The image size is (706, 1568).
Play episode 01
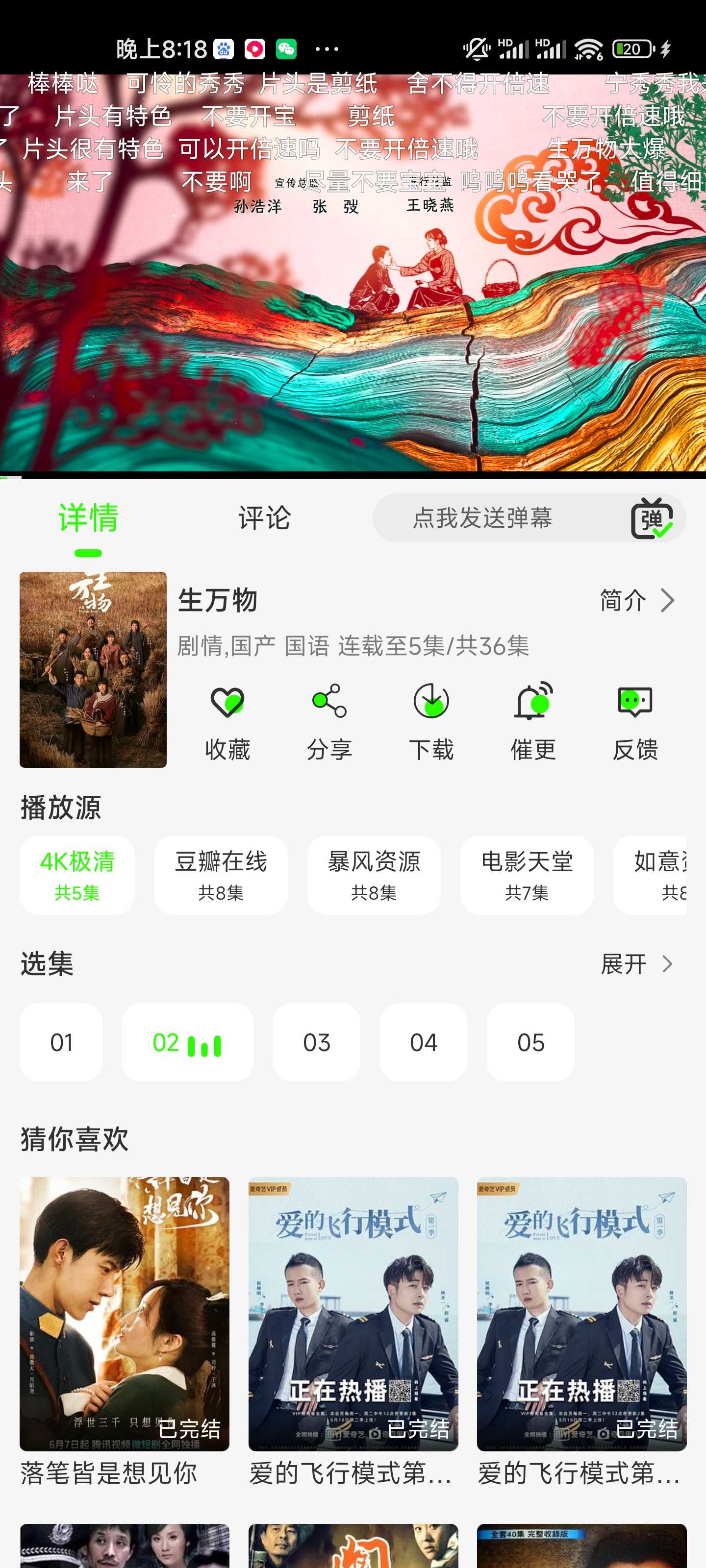point(61,1042)
